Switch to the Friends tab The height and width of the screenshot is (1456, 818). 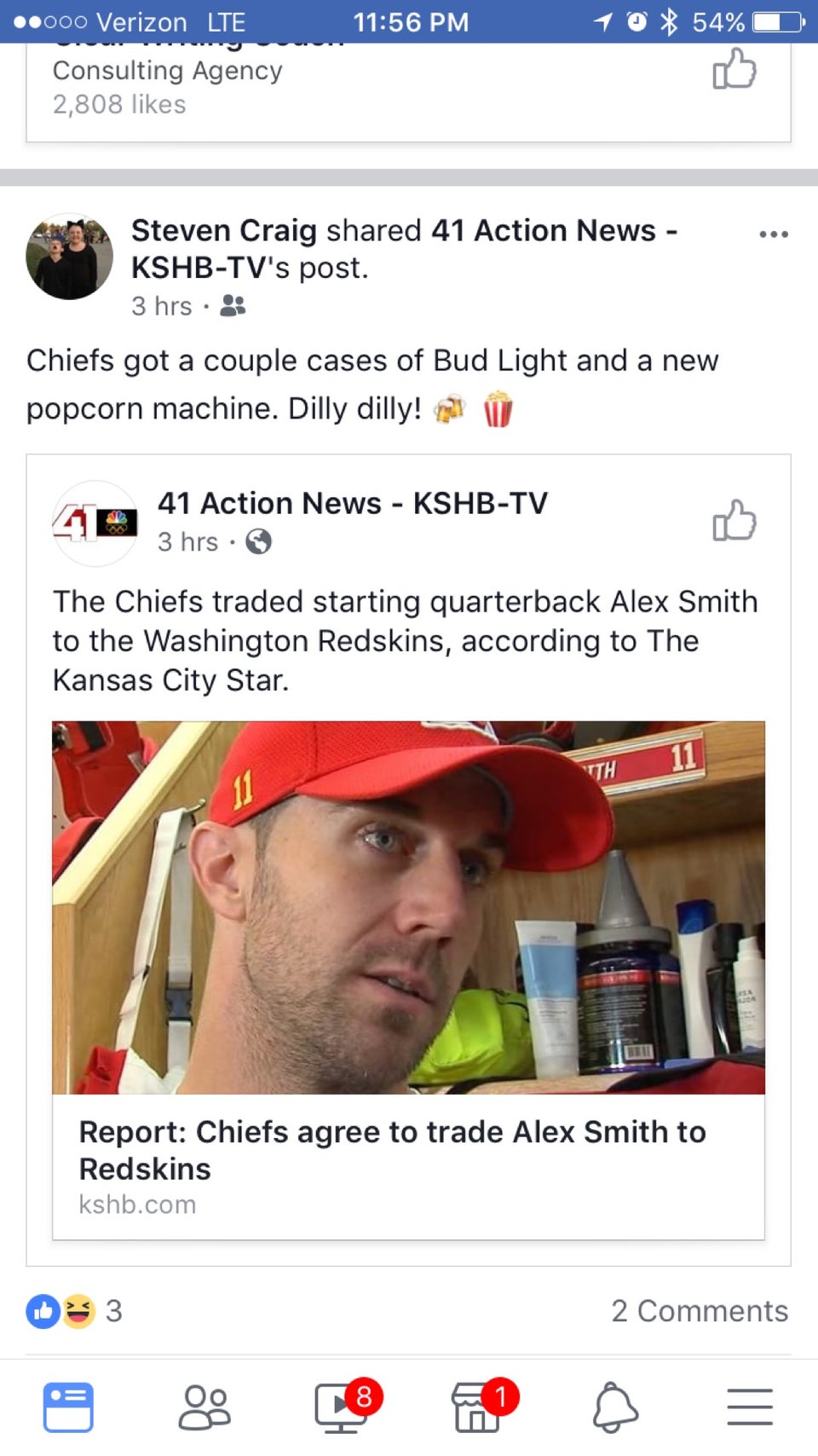click(x=204, y=1407)
